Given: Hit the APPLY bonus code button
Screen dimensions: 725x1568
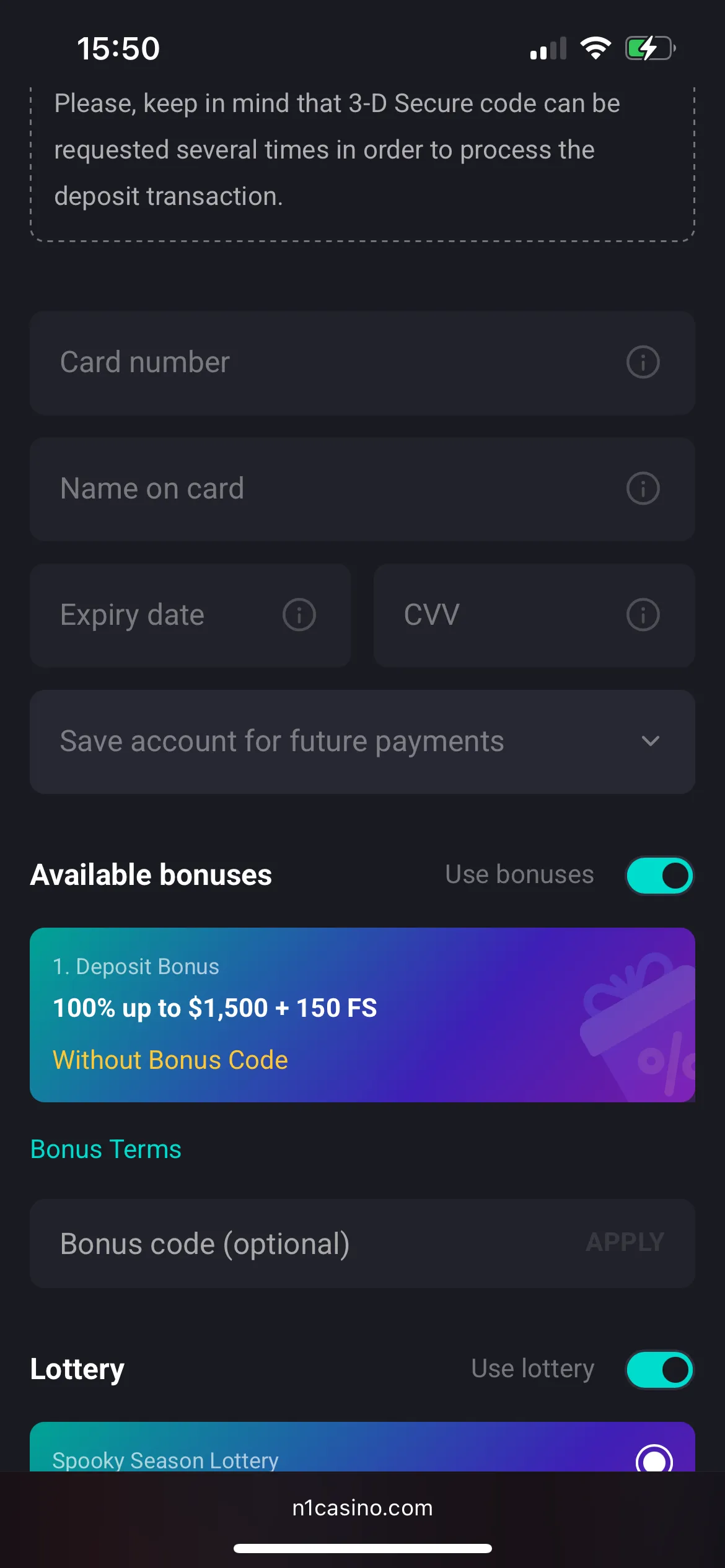Looking at the screenshot, I should click(x=625, y=1242).
